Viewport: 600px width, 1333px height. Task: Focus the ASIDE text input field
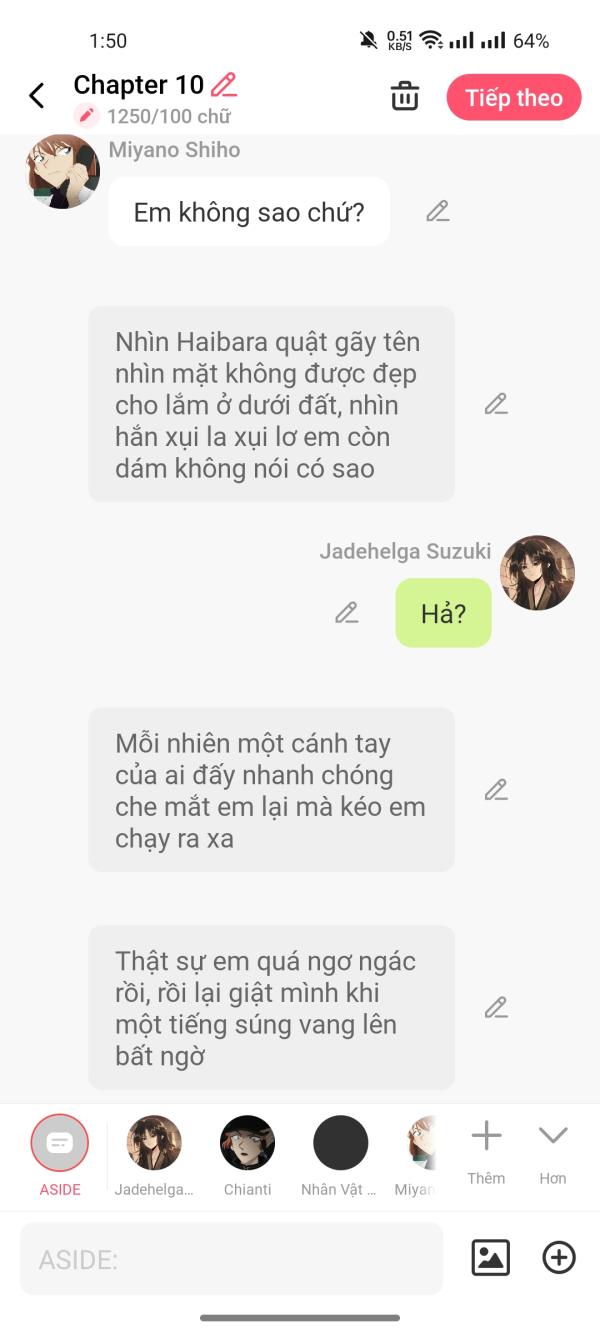pyautogui.click(x=231, y=1259)
